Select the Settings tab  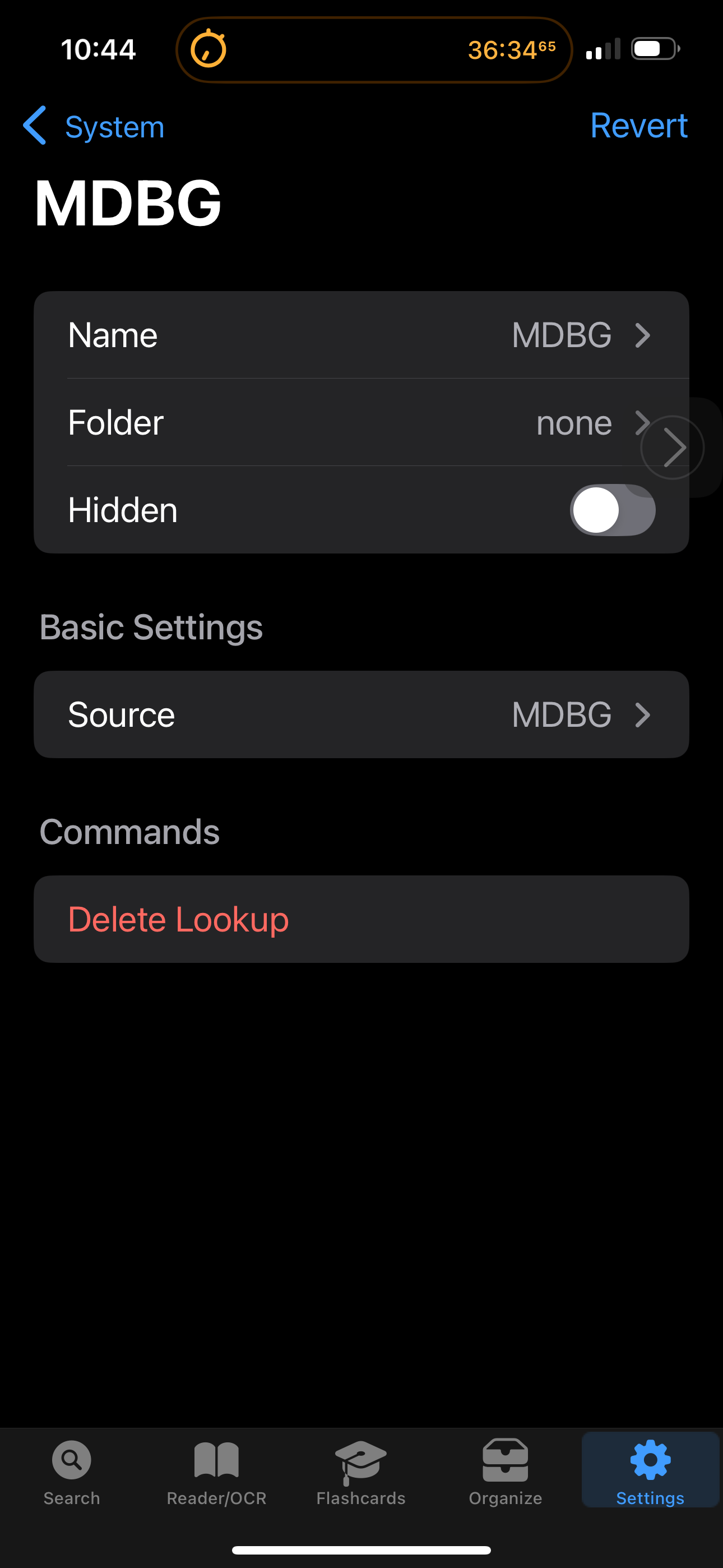click(x=650, y=1472)
